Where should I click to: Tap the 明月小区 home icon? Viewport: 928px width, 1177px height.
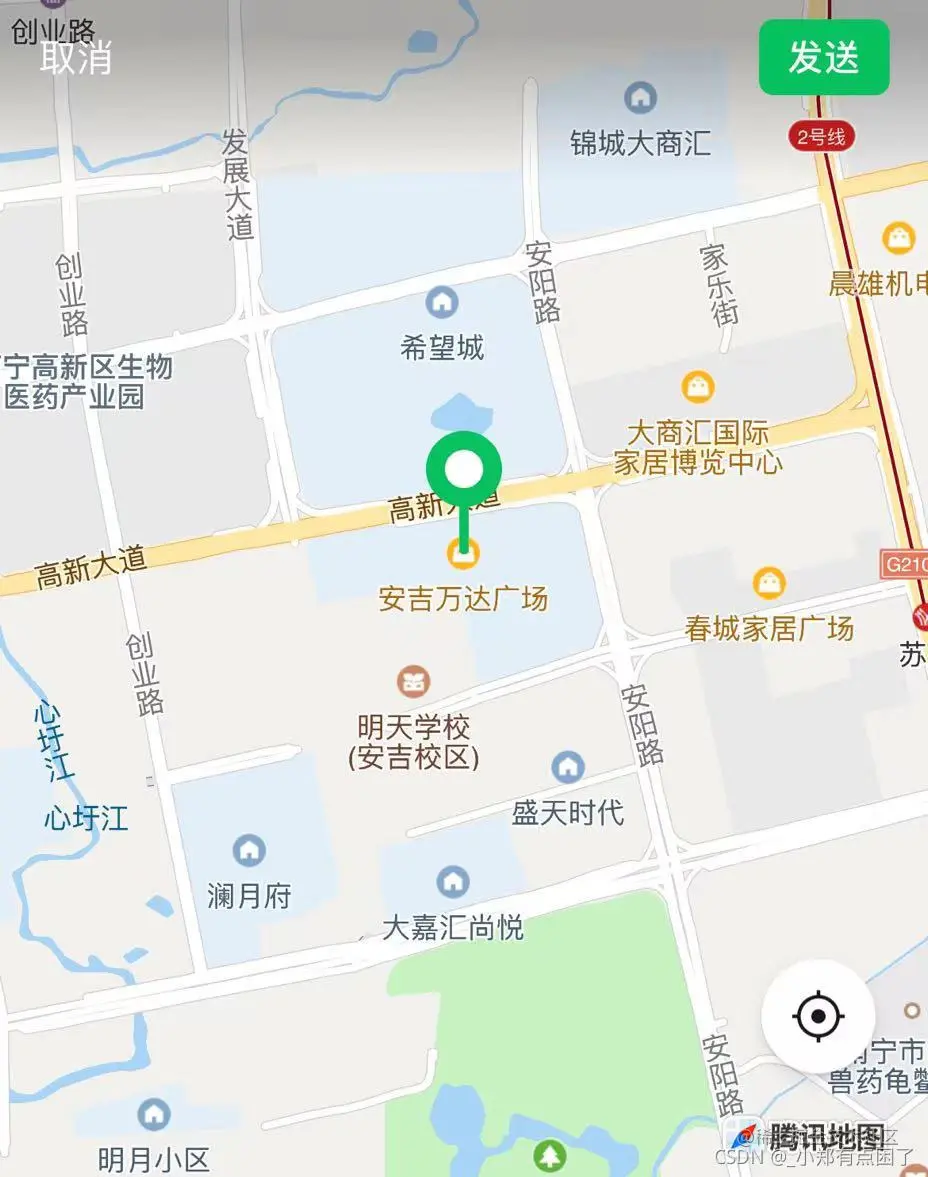(152, 1115)
